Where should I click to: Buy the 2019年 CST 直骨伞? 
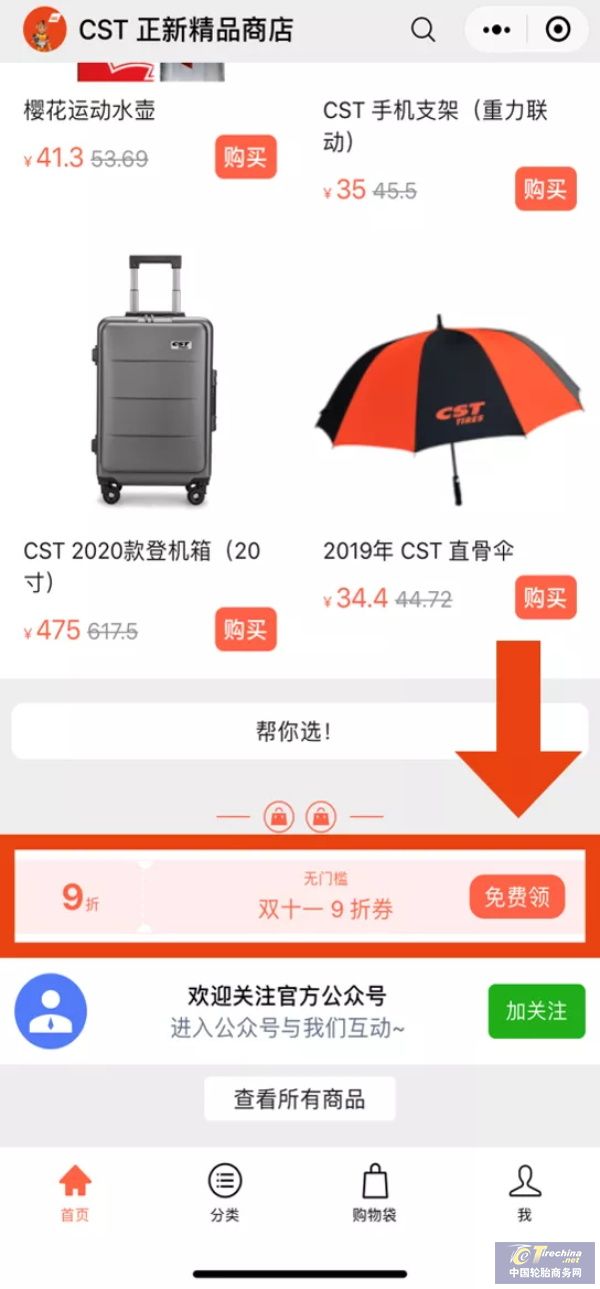pos(546,598)
